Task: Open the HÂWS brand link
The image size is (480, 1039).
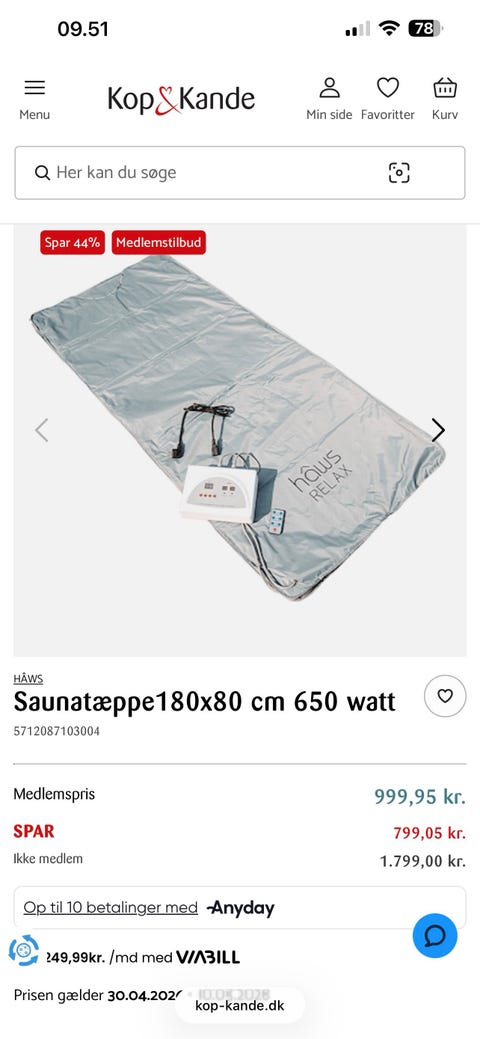Action: pyautogui.click(x=29, y=679)
